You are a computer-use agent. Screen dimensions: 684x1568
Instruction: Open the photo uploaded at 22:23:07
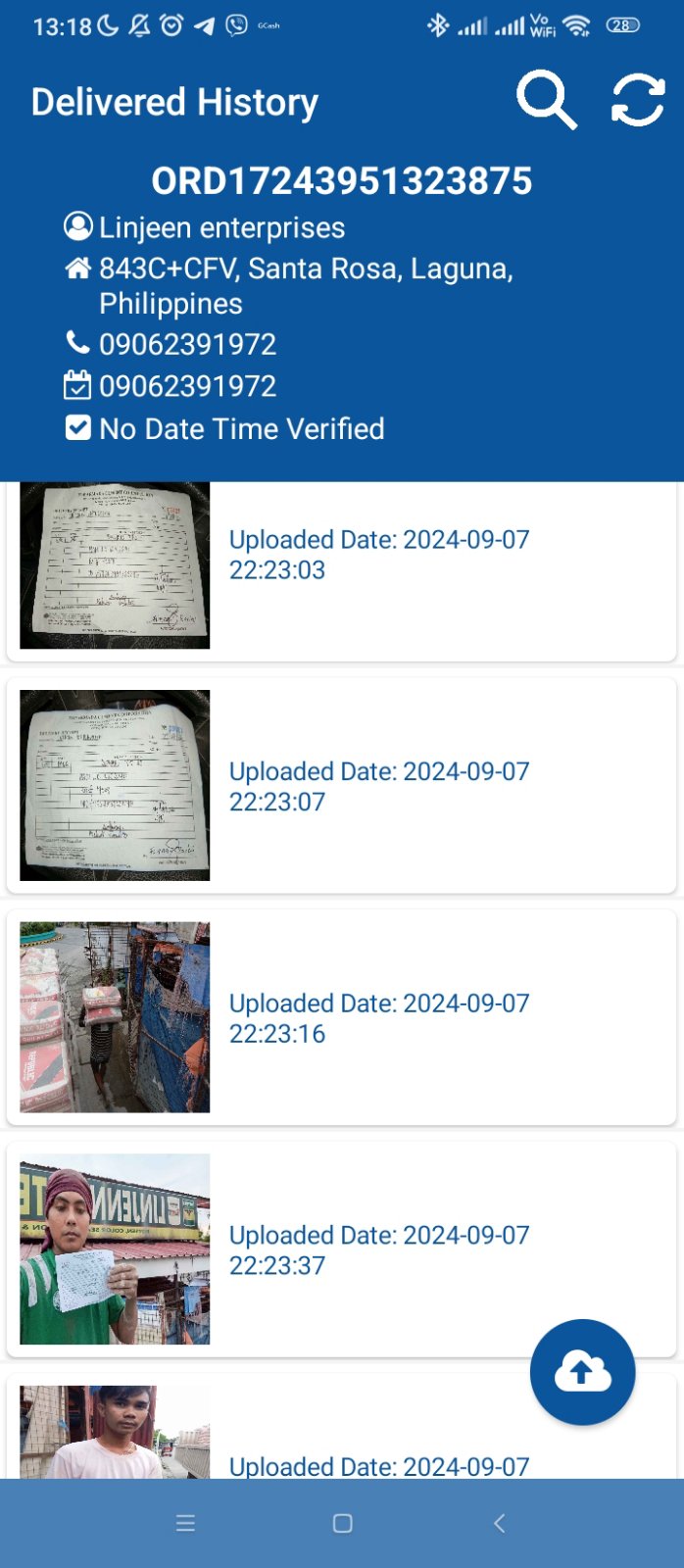click(115, 785)
